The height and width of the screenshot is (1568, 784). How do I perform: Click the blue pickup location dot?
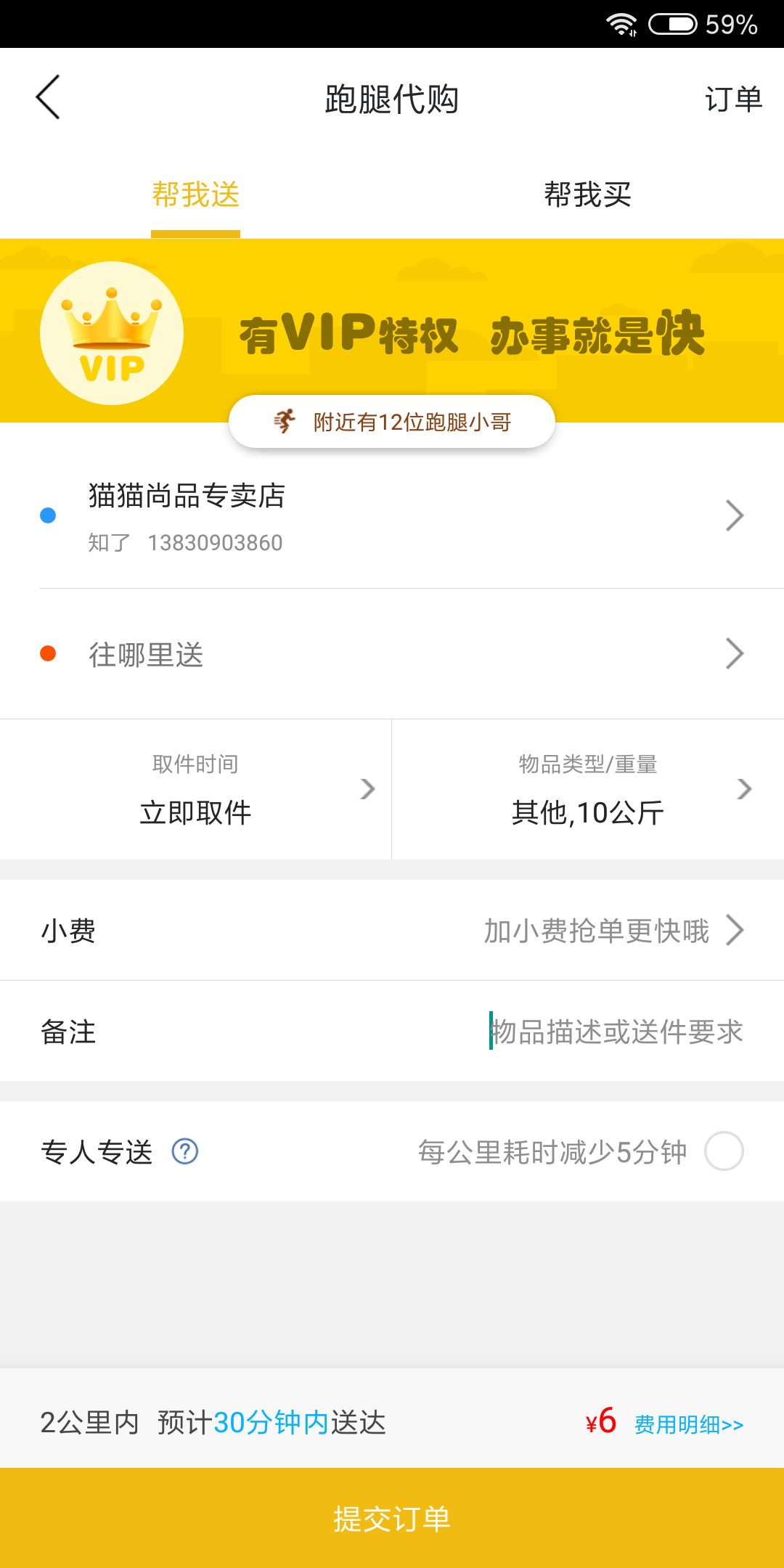pyautogui.click(x=48, y=516)
